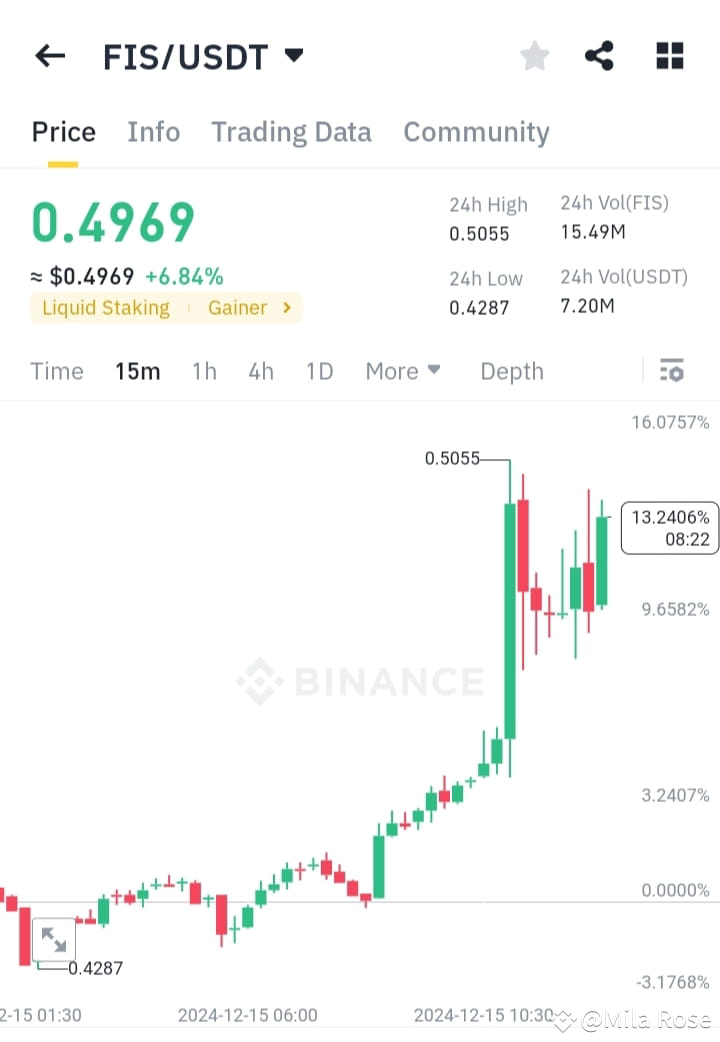
Task: Select the Depth chart view
Action: point(511,371)
